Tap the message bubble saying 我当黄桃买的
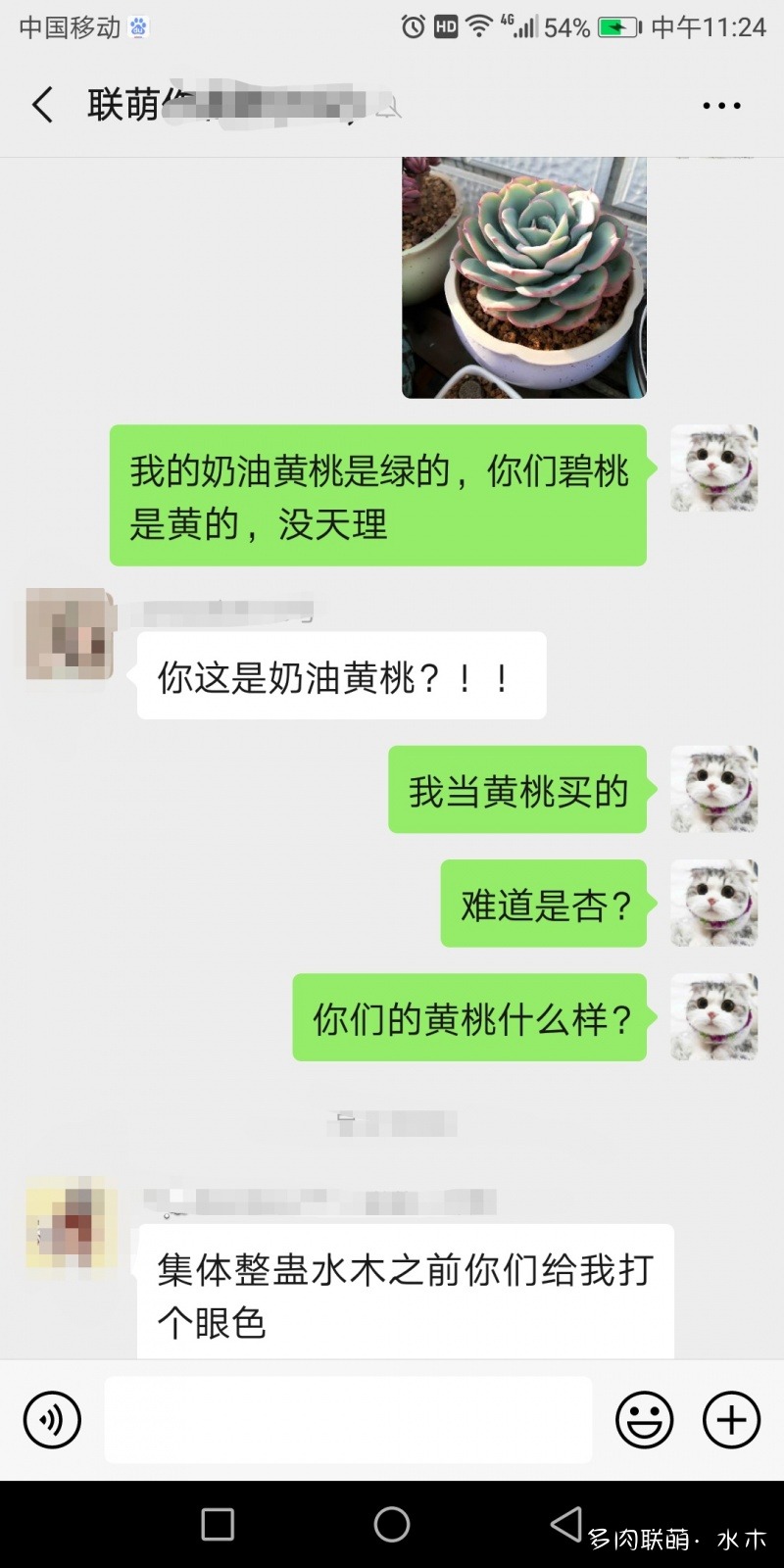This screenshot has width=784, height=1568. tap(517, 791)
